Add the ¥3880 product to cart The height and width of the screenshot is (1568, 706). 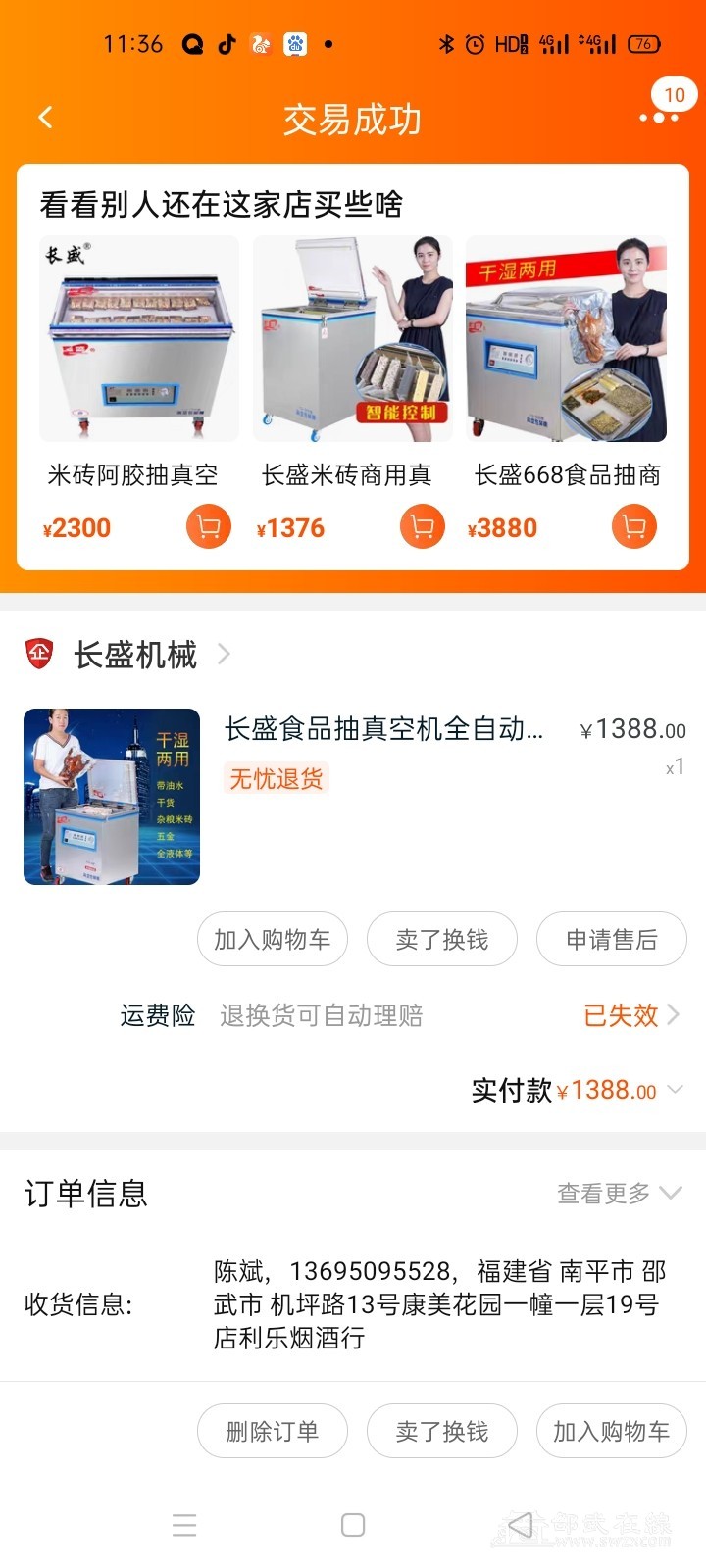pos(633,527)
